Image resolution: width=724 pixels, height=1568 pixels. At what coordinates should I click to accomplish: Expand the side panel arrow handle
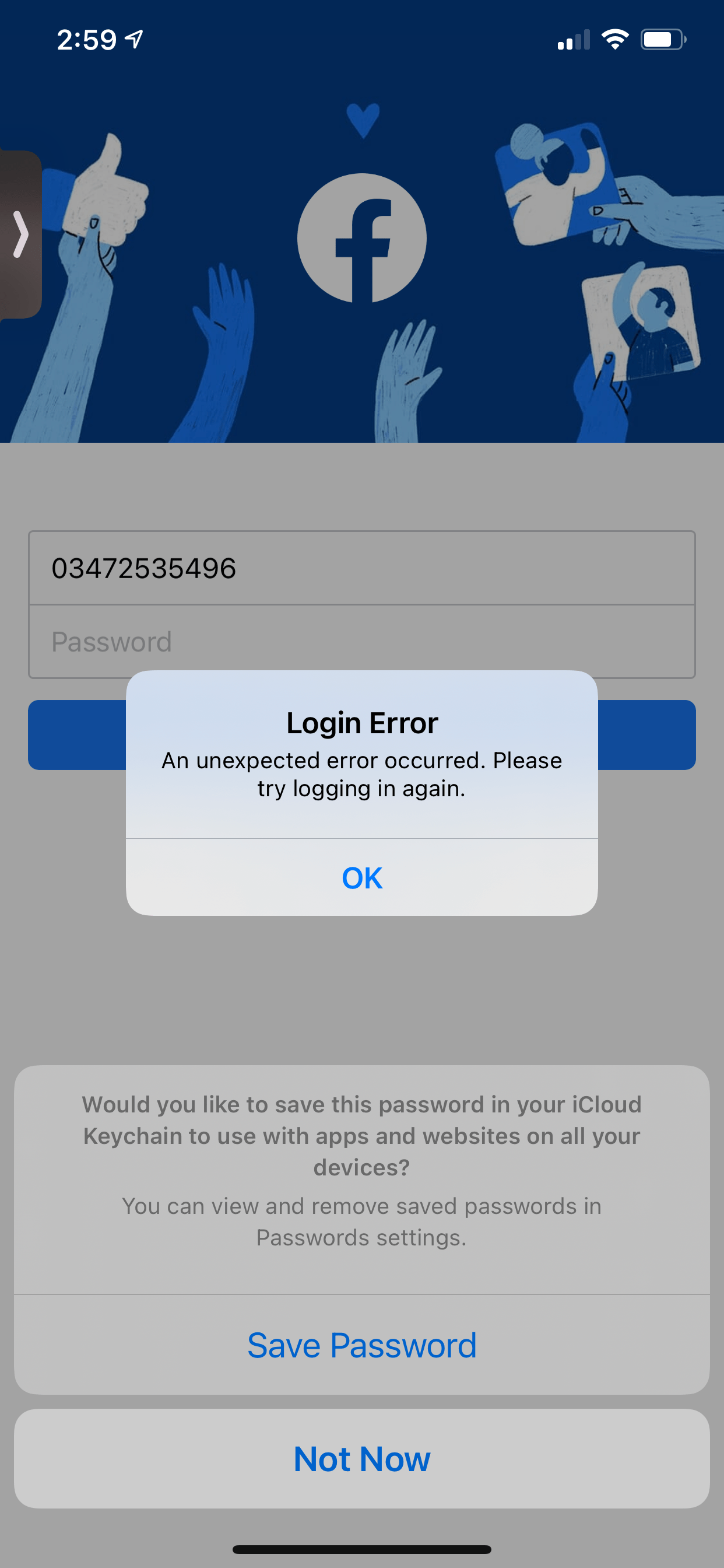20,235
